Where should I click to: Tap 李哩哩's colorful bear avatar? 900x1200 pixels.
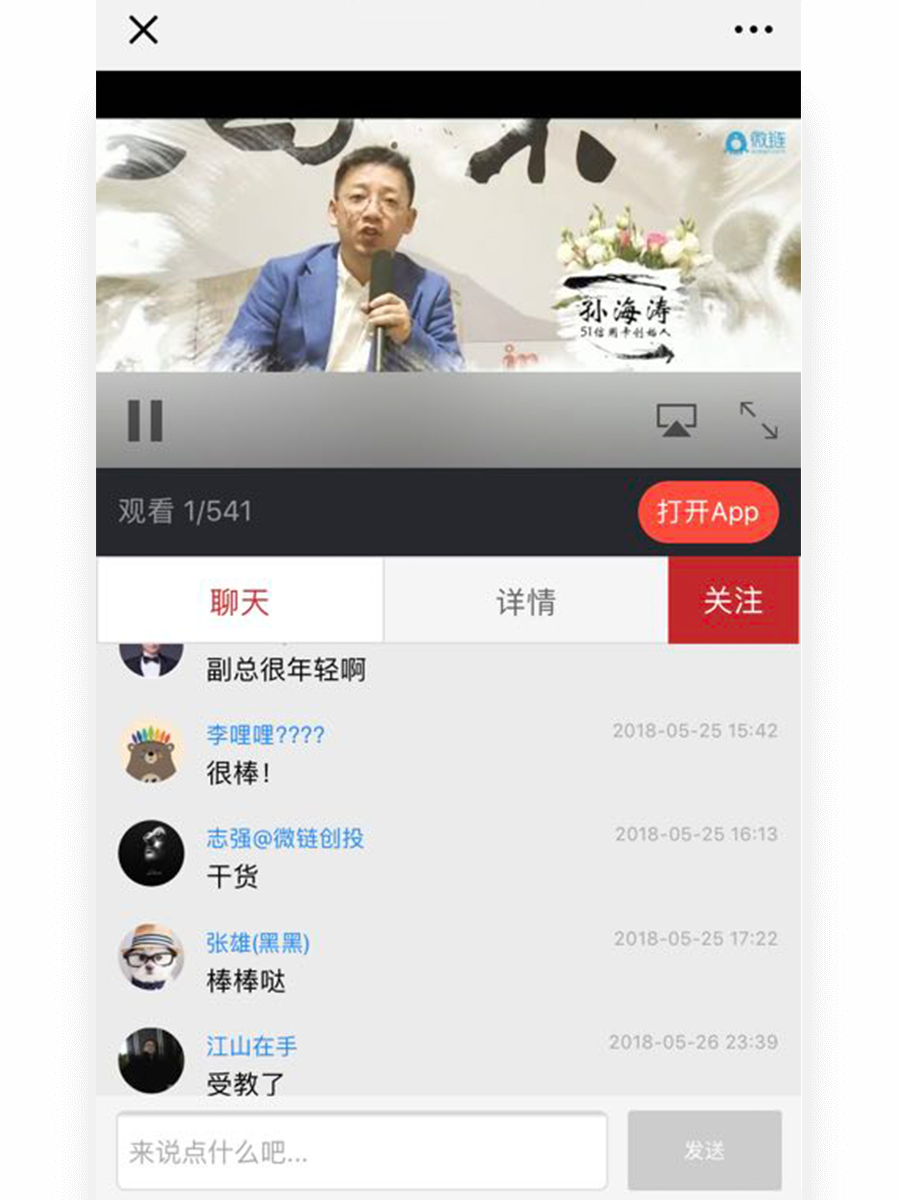pyautogui.click(x=150, y=750)
